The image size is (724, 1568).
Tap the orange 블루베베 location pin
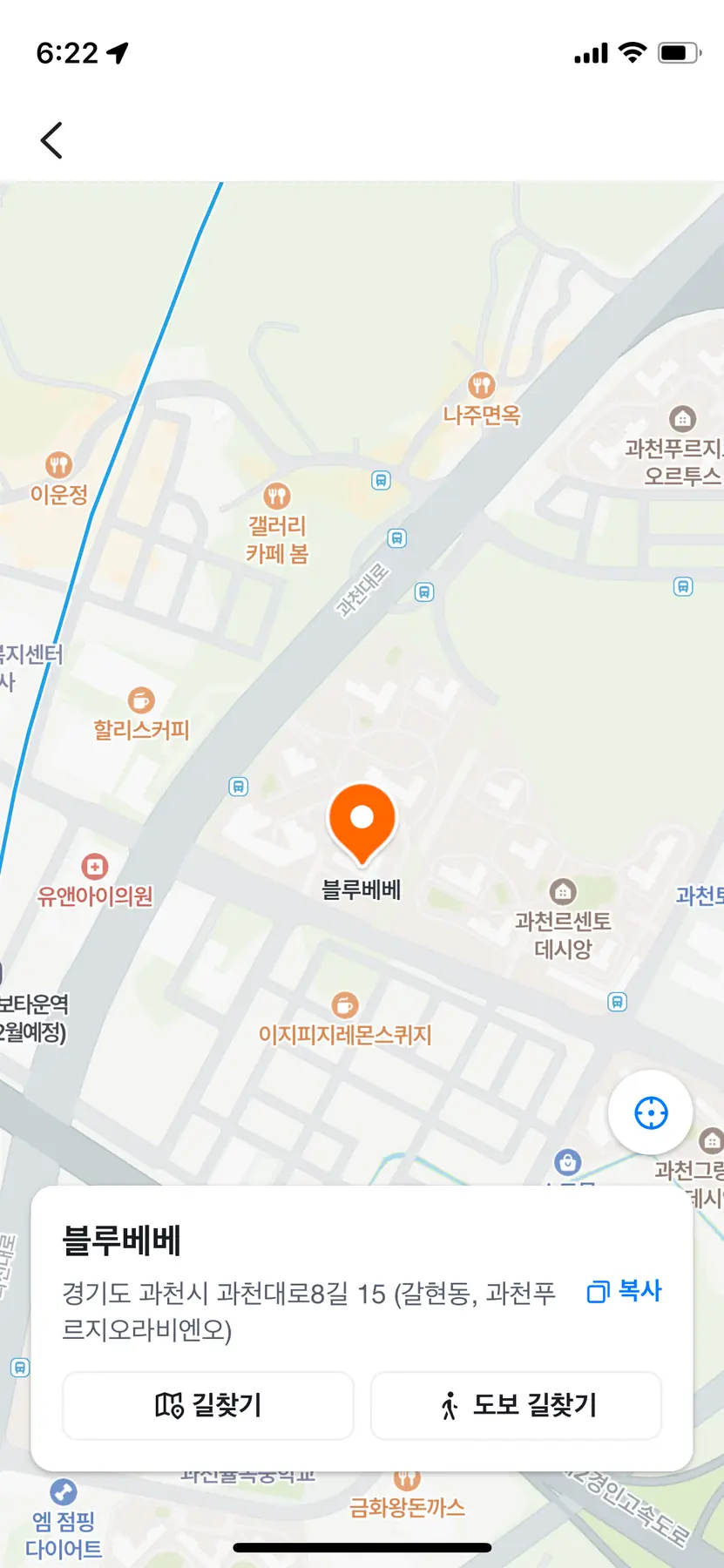tap(362, 820)
